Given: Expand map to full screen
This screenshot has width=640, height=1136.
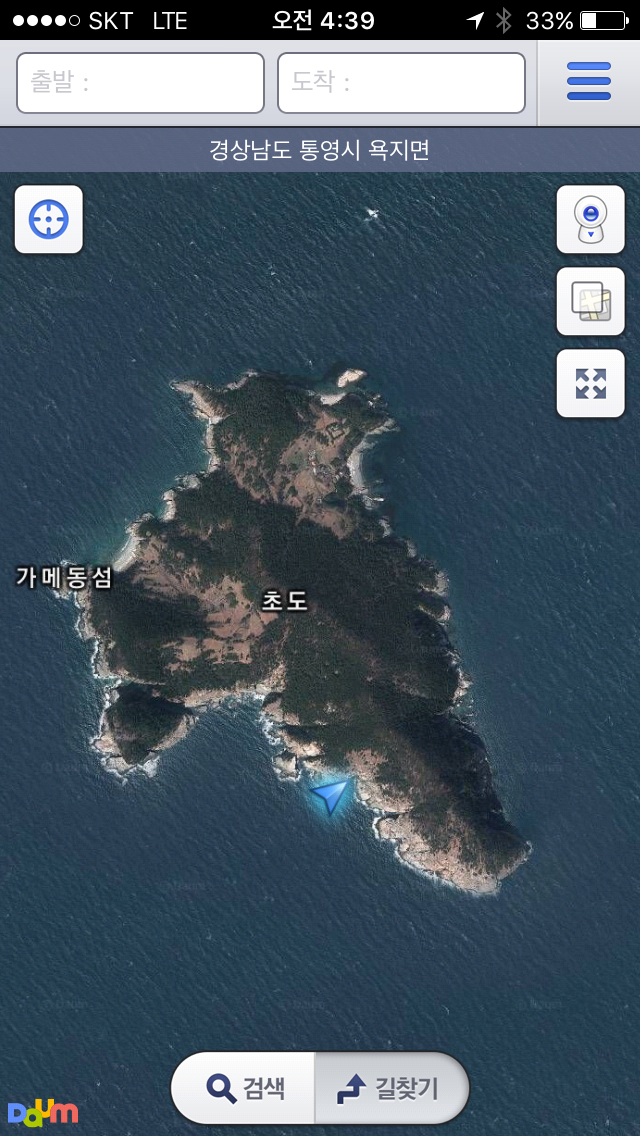Looking at the screenshot, I should pos(590,383).
